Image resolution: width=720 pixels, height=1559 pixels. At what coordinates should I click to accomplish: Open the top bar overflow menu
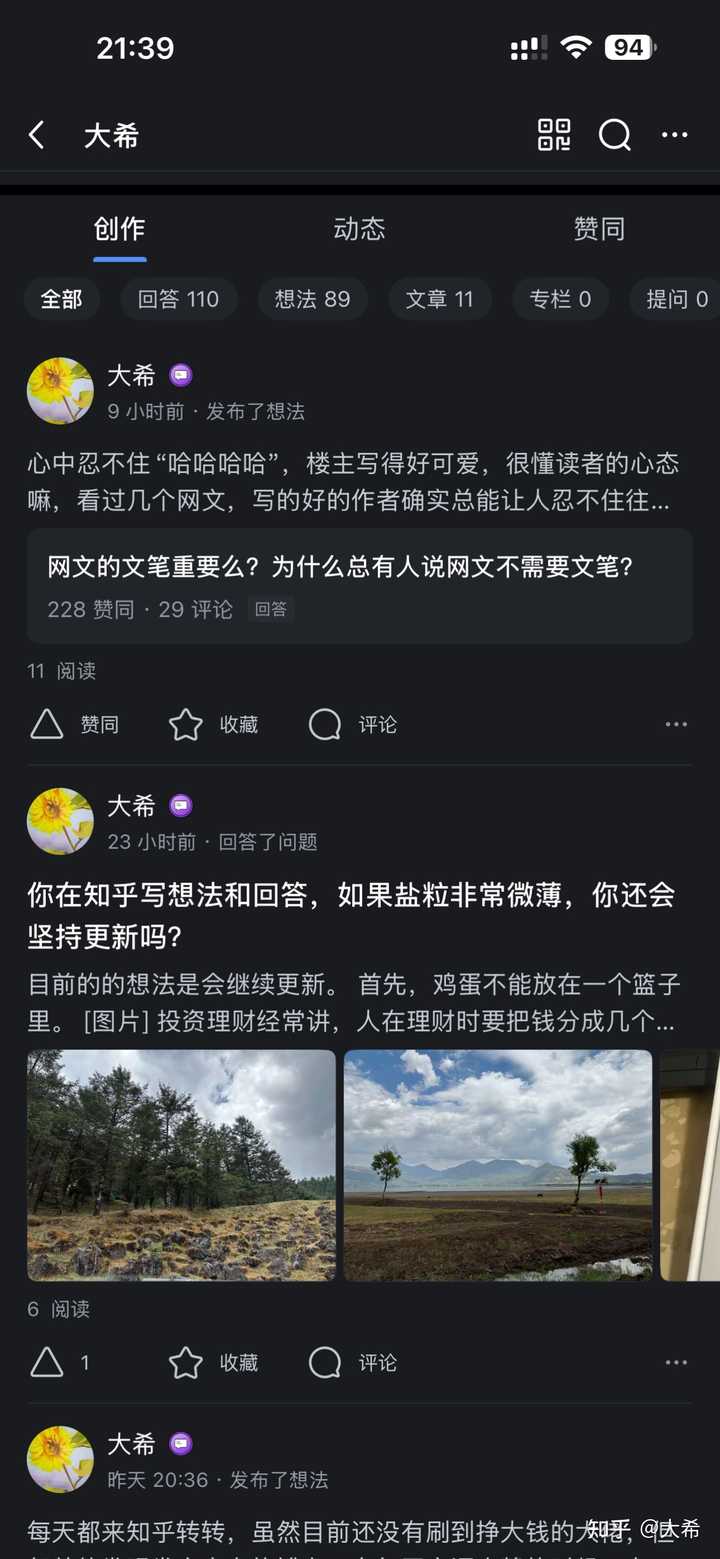[x=675, y=135]
